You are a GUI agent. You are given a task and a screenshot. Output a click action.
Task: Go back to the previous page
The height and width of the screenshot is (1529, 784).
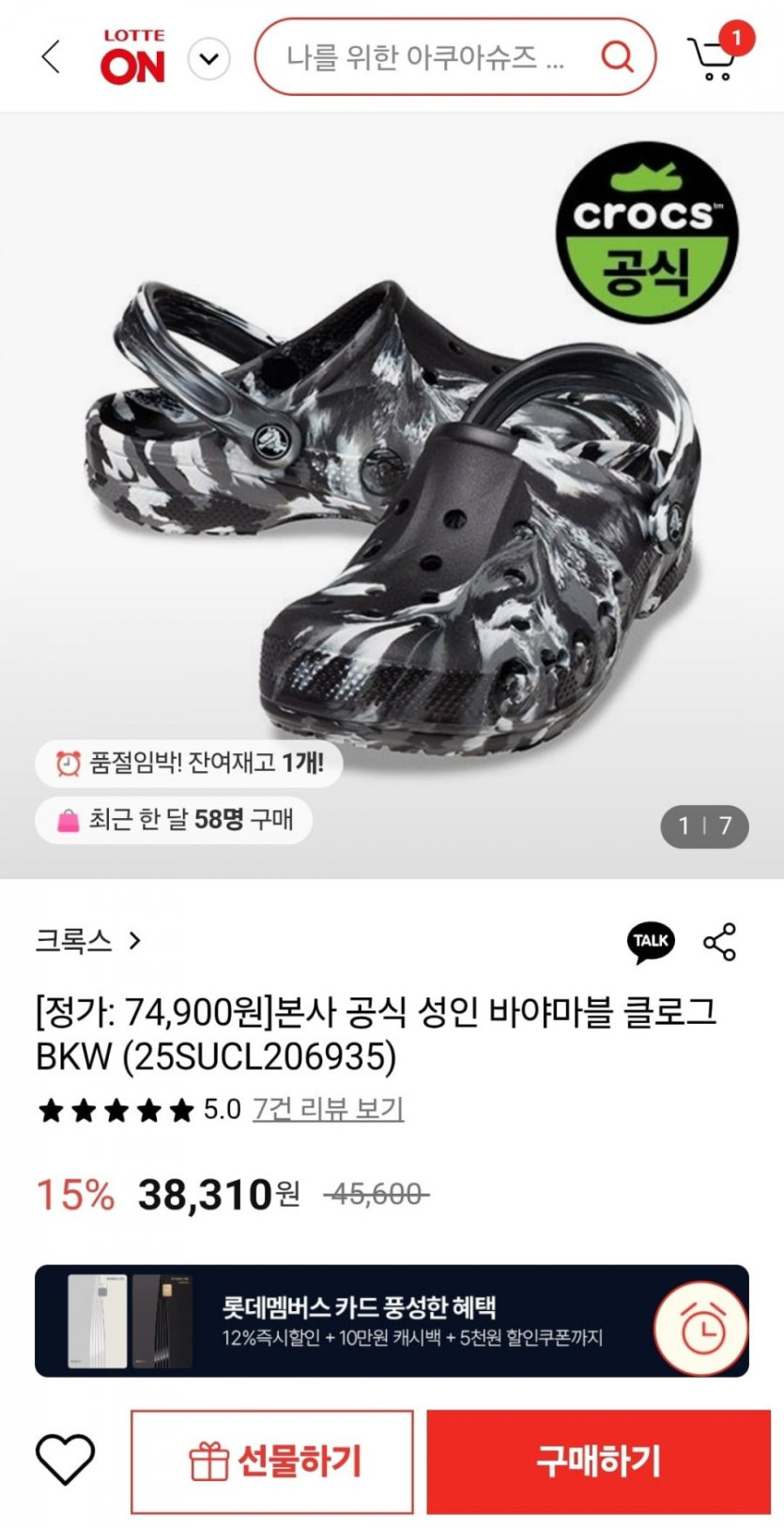point(52,57)
